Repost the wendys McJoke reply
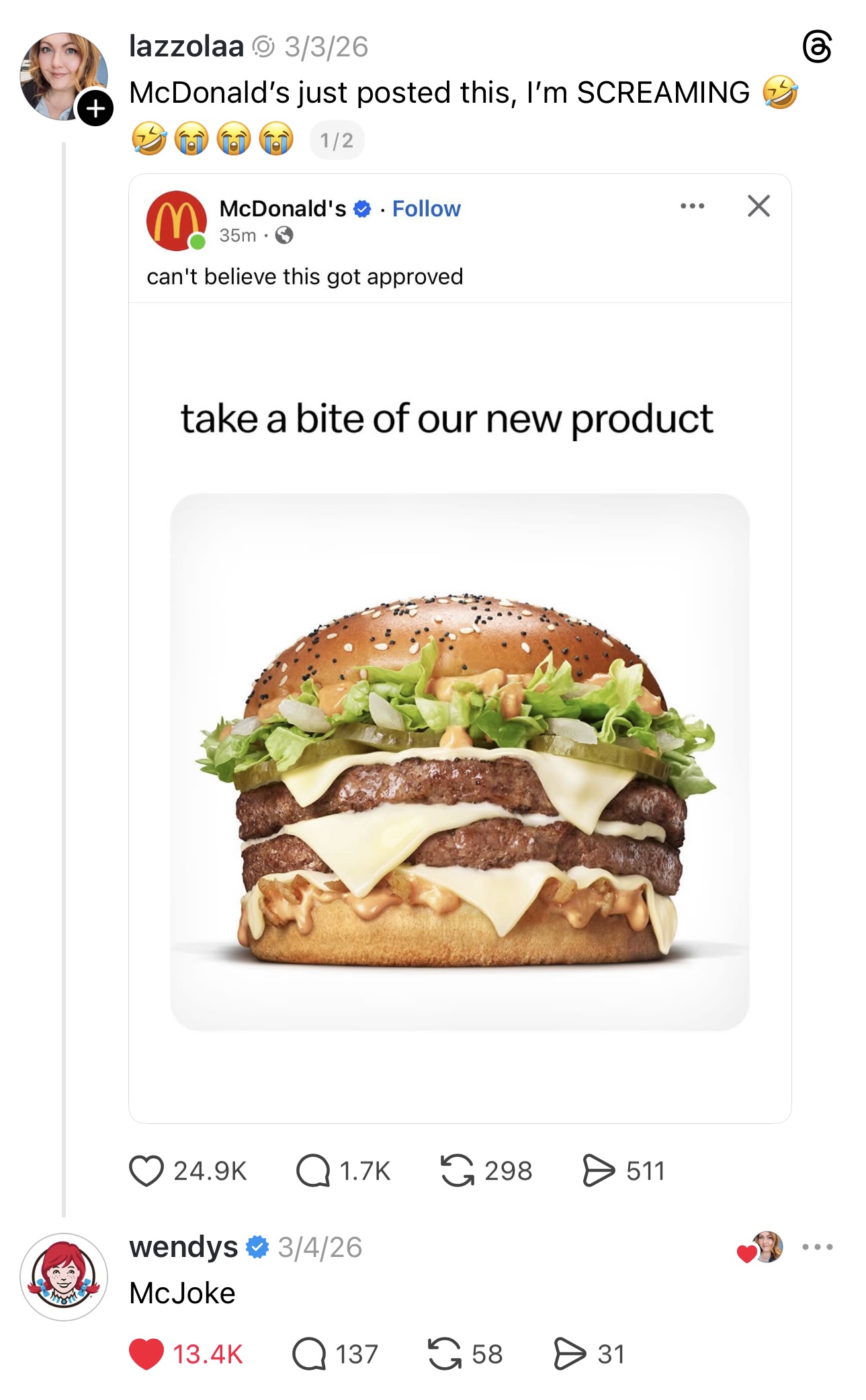This screenshot has width=866, height=1400. click(445, 1354)
